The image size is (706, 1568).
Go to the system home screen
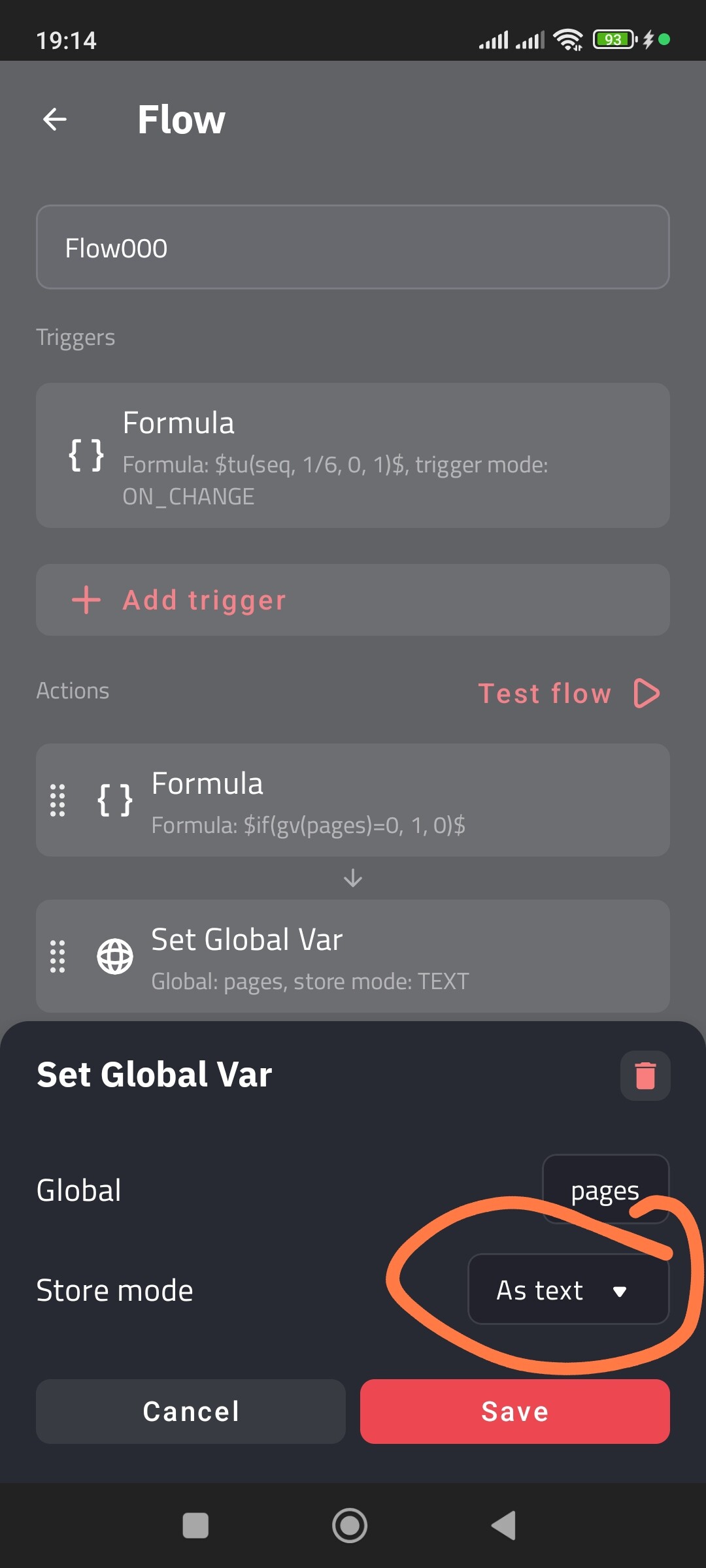pos(350,1526)
